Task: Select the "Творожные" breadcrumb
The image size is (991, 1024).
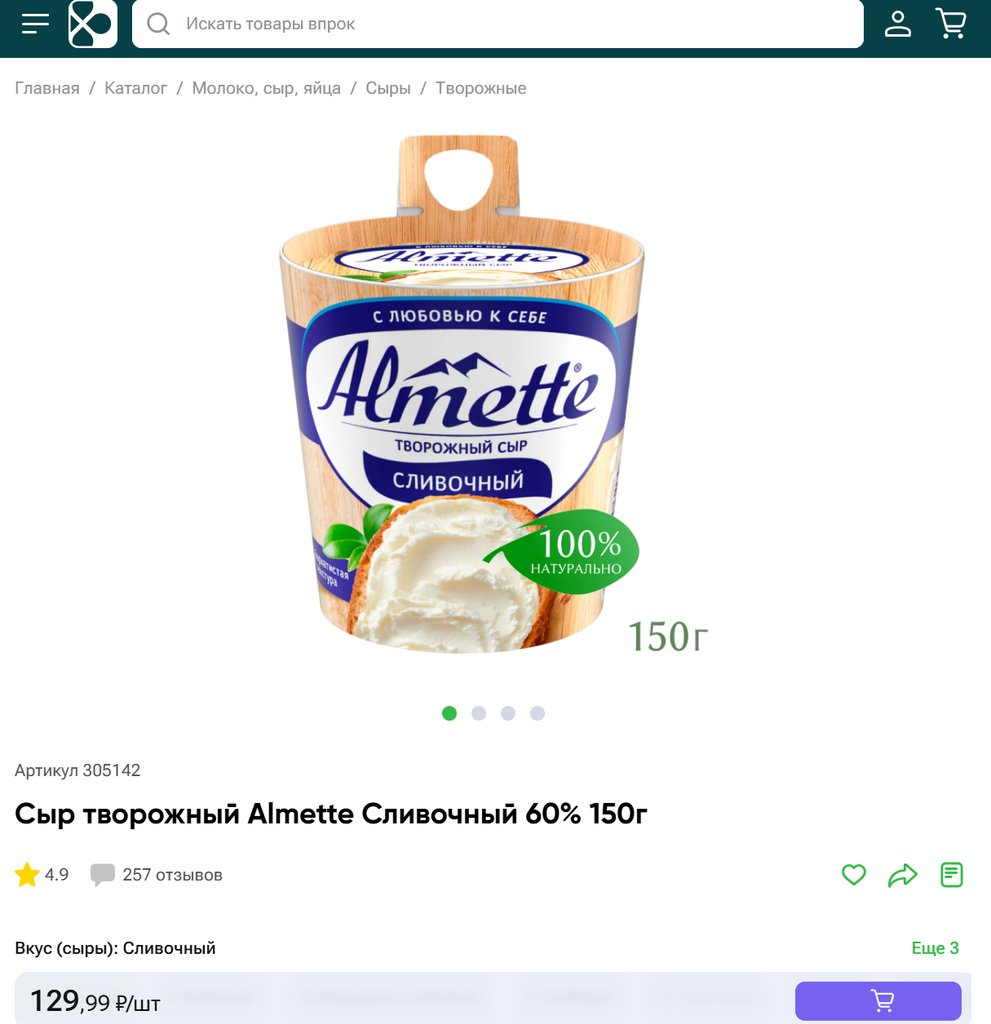Action: 480,88
